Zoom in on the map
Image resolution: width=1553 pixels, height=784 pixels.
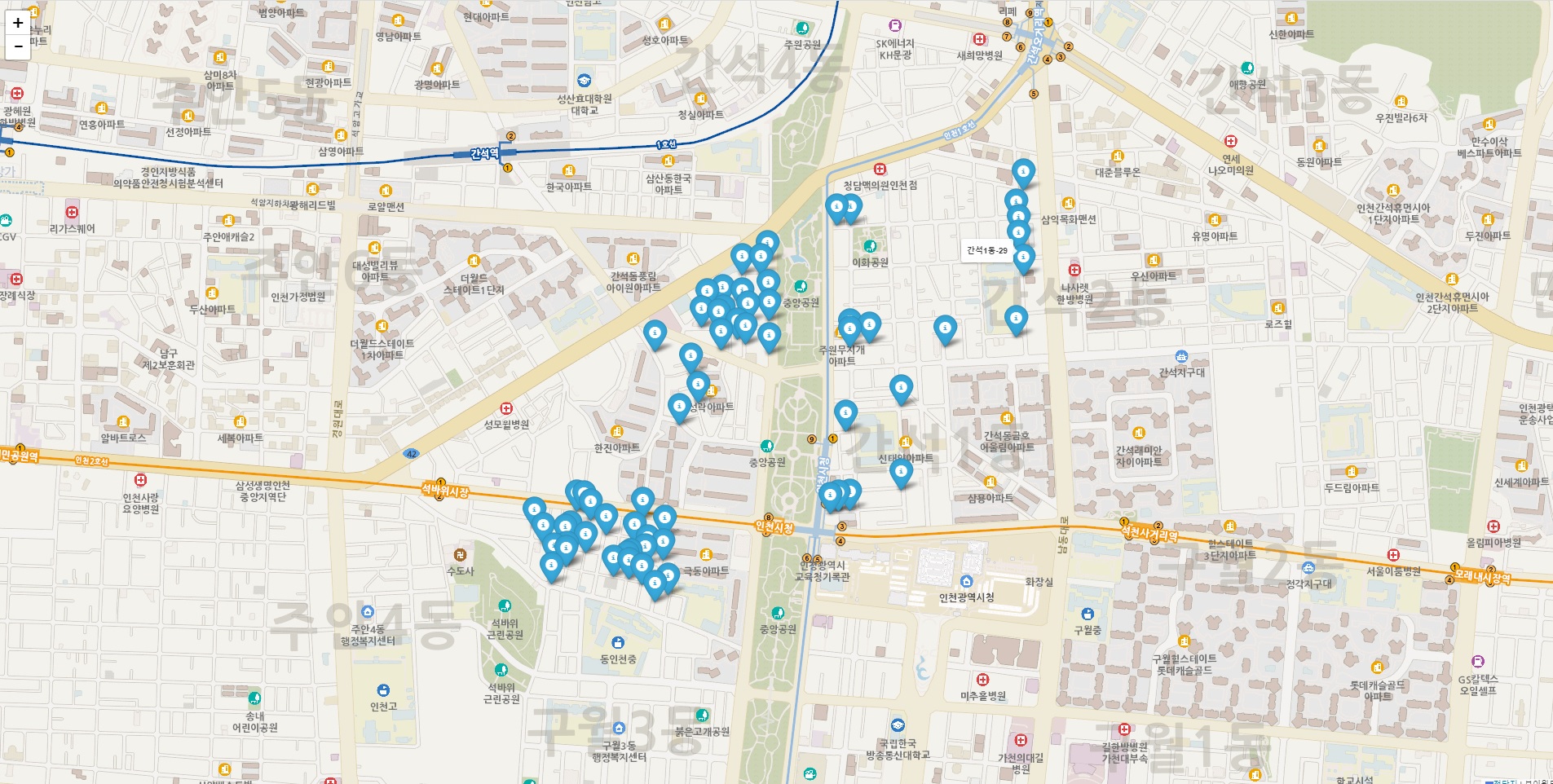(18, 23)
